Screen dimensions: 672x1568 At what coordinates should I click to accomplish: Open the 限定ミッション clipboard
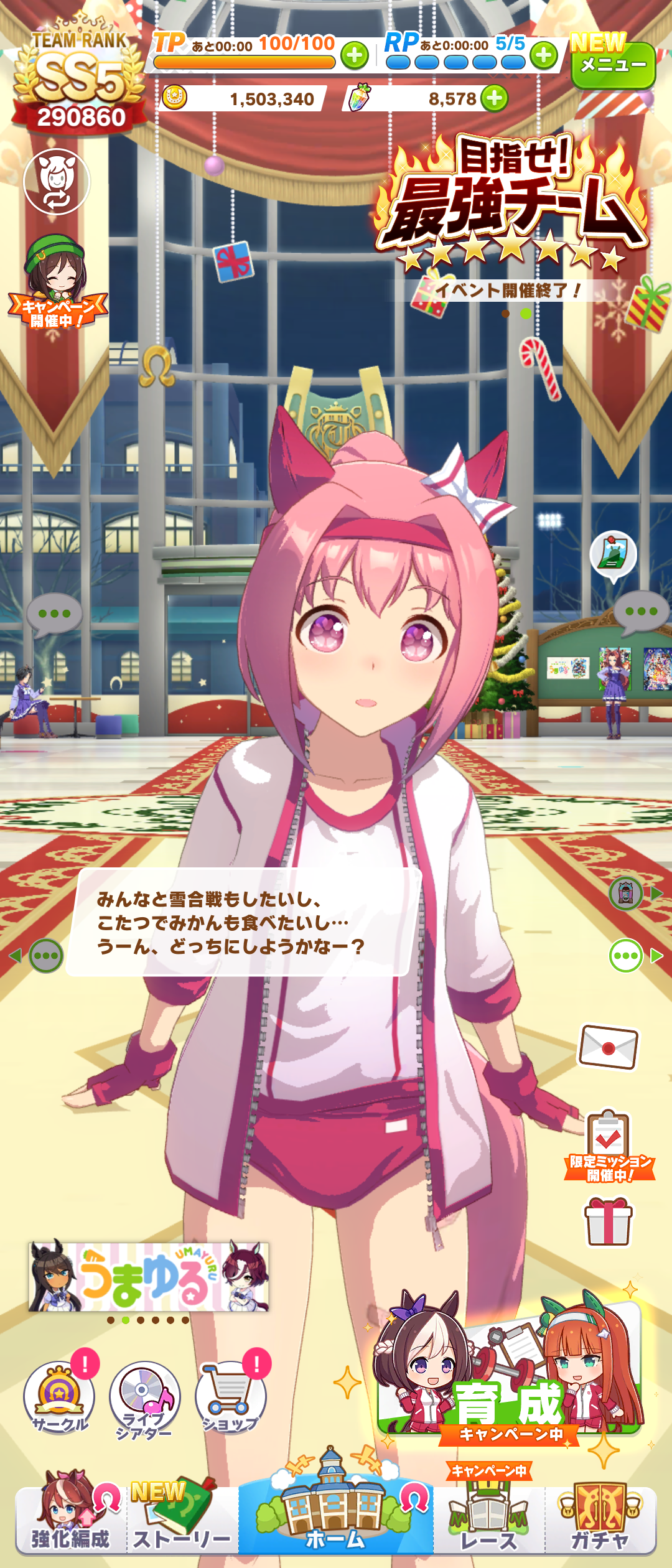(x=609, y=1145)
